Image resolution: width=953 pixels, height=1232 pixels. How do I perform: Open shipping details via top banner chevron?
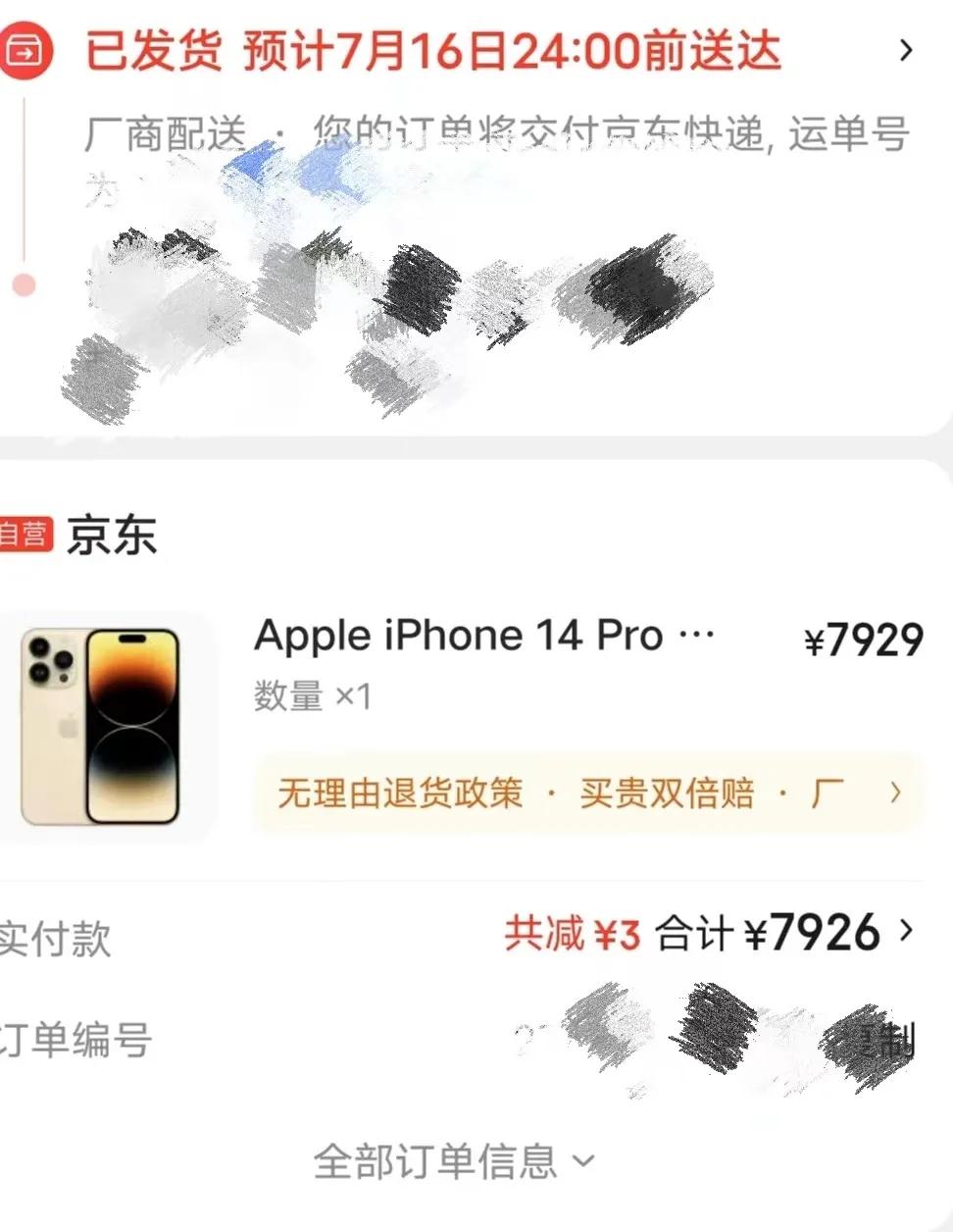pos(907,49)
